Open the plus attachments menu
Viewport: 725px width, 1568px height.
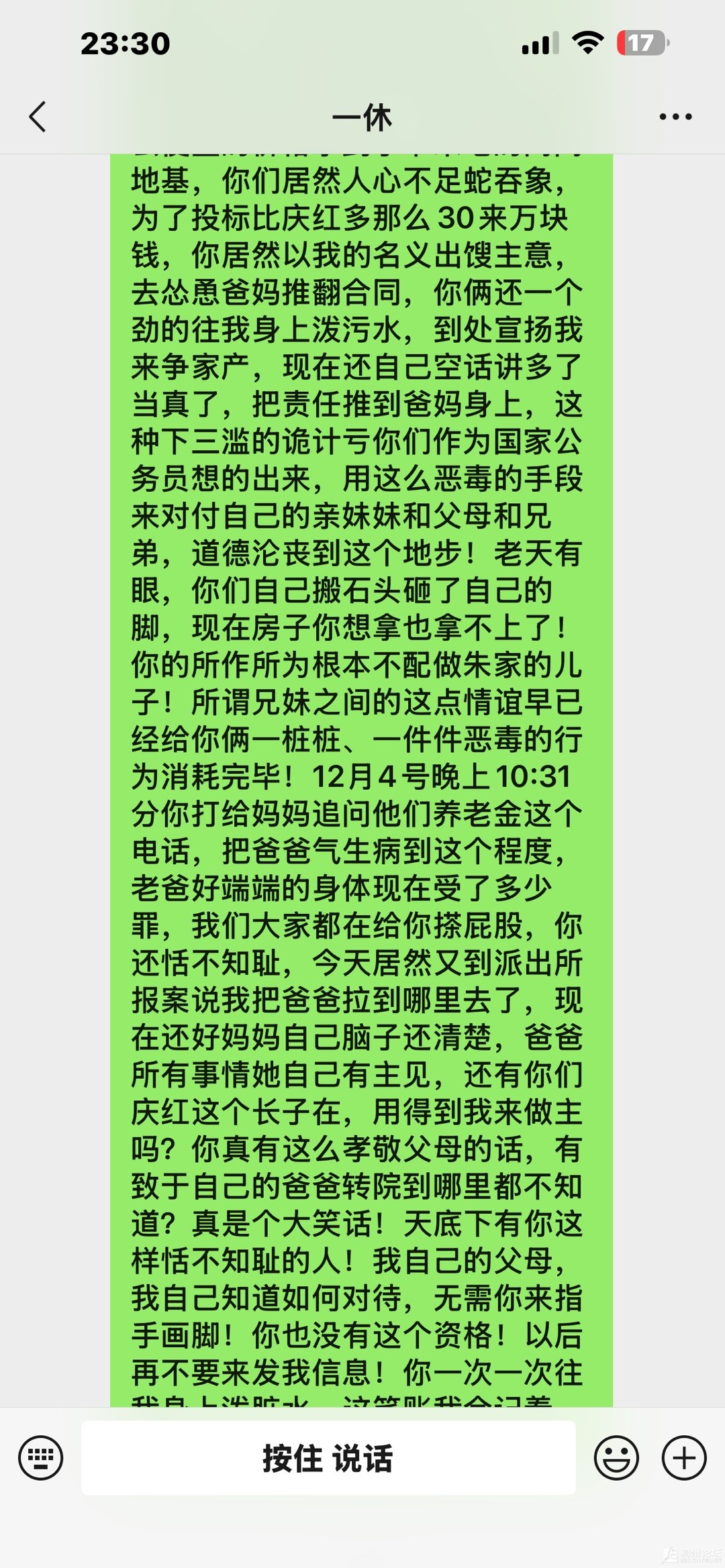point(684,1458)
